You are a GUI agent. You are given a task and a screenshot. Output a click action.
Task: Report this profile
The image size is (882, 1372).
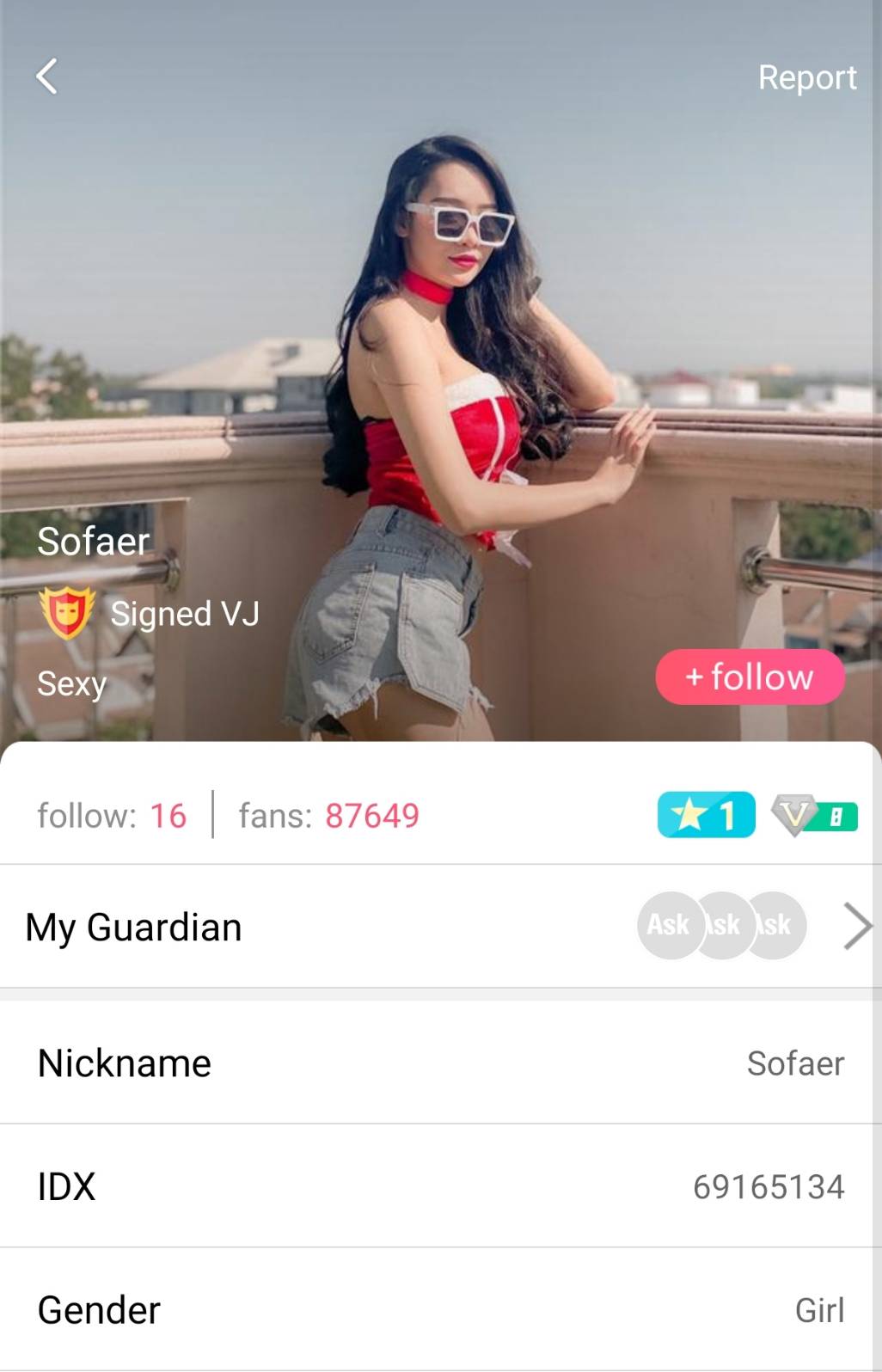point(806,77)
